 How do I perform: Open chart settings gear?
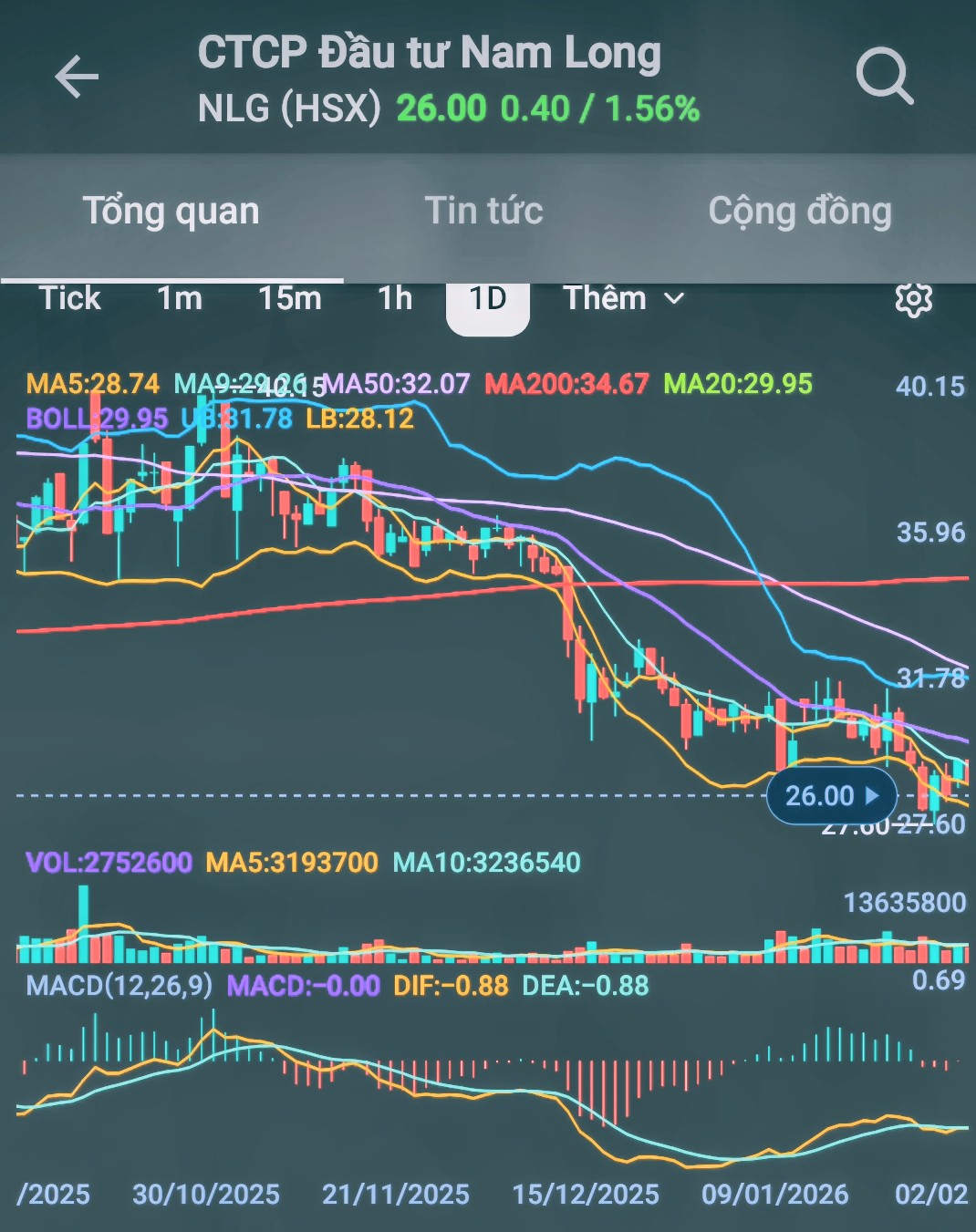(913, 299)
